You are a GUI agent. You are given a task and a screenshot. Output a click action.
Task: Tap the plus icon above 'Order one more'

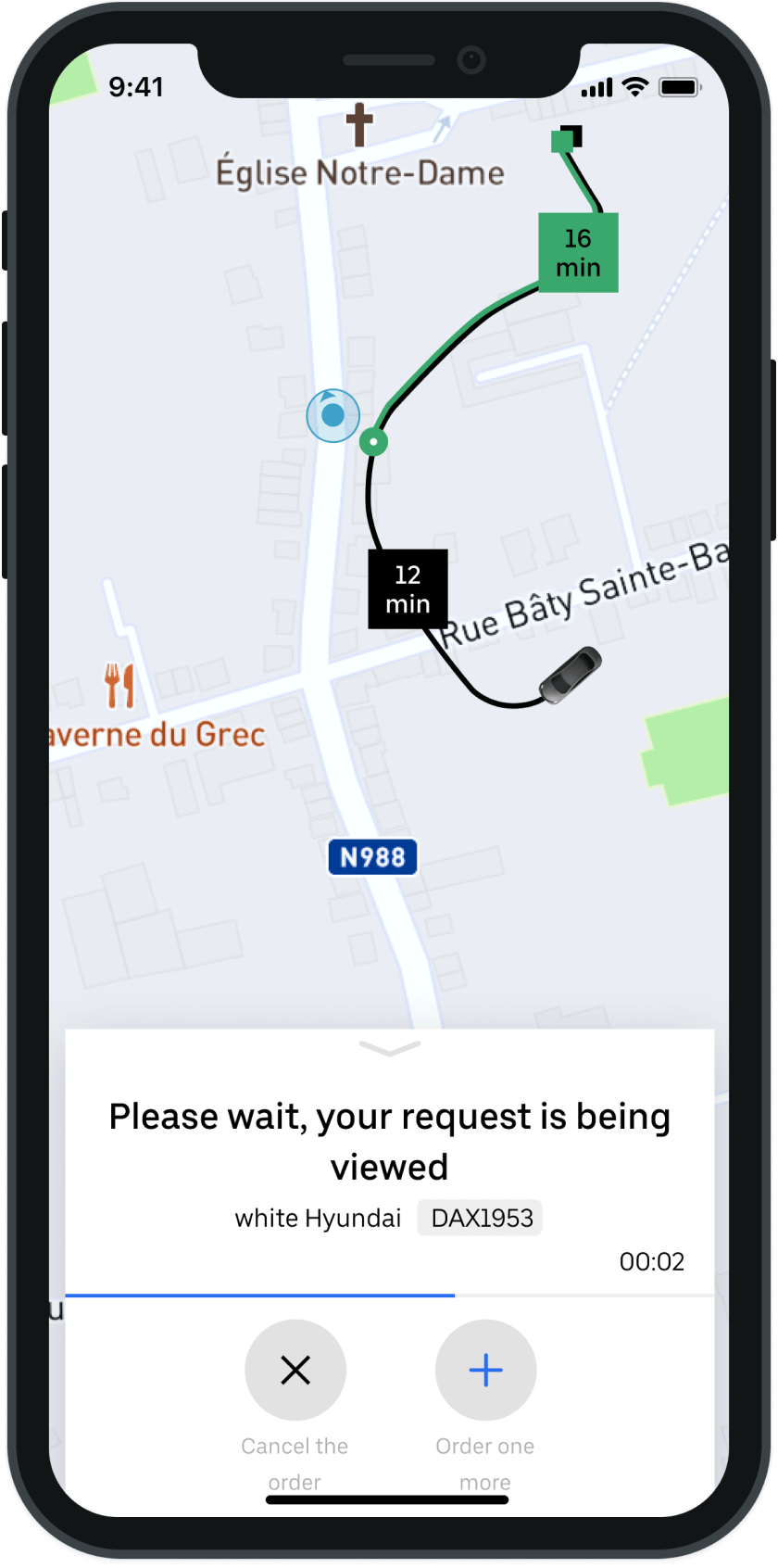click(485, 1370)
